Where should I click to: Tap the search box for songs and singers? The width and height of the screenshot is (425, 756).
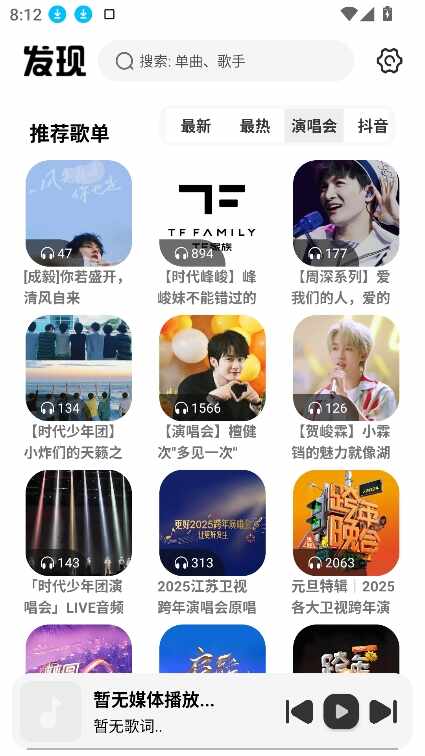click(226, 61)
